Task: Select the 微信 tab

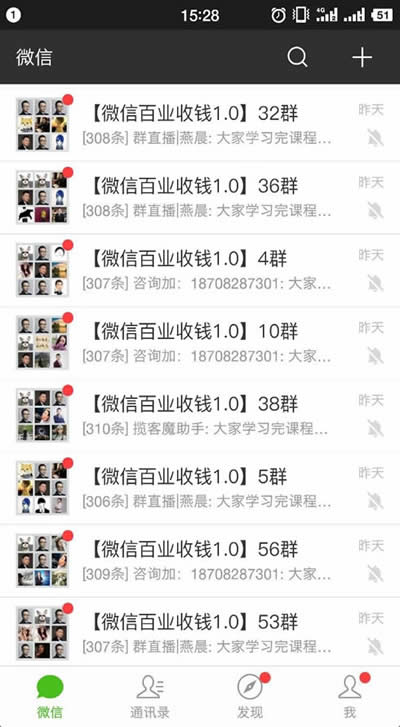Action: point(50,696)
